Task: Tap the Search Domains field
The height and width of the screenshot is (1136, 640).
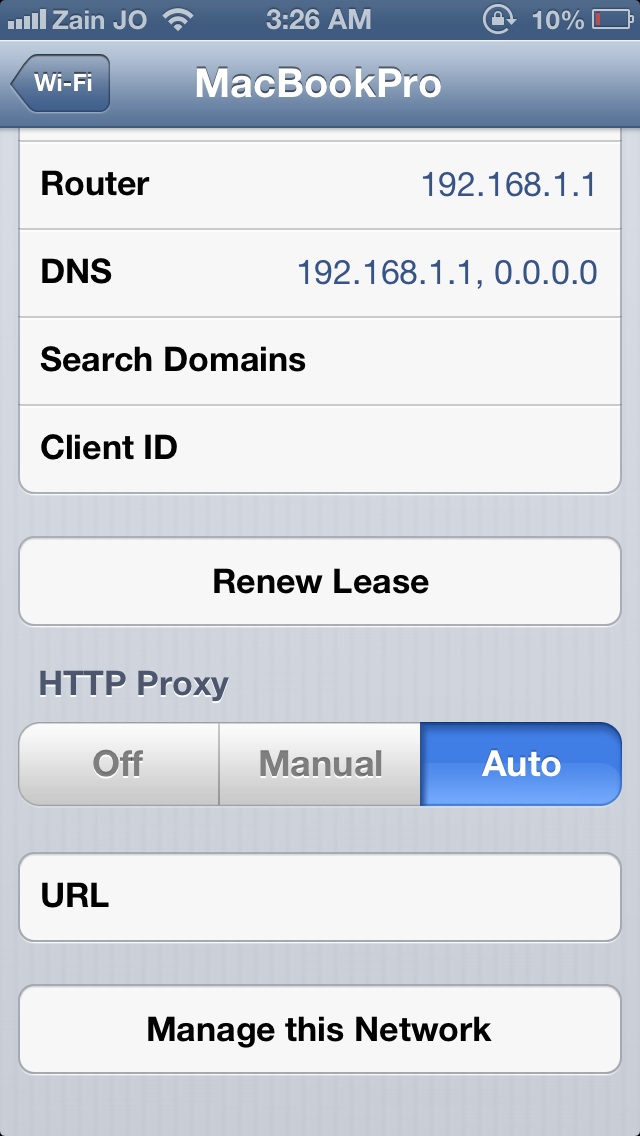Action: 320,361
